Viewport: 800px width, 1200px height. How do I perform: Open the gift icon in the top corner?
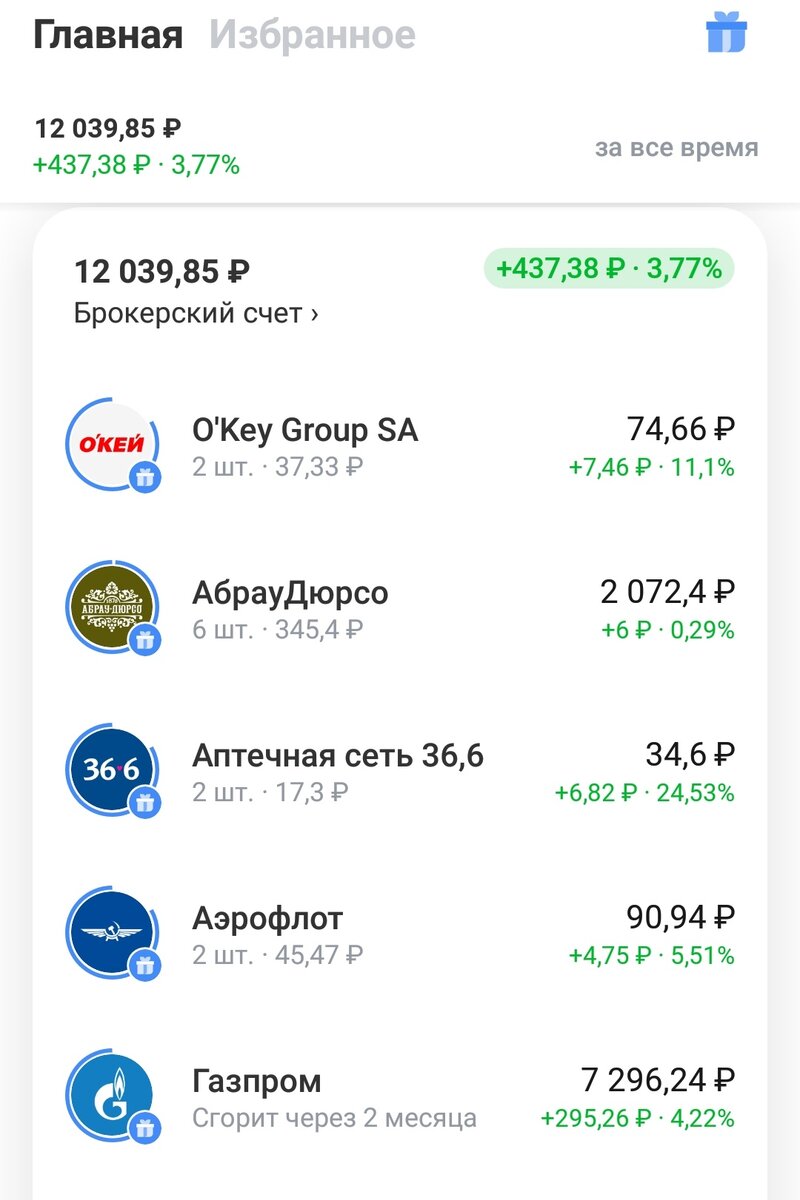(x=729, y=33)
